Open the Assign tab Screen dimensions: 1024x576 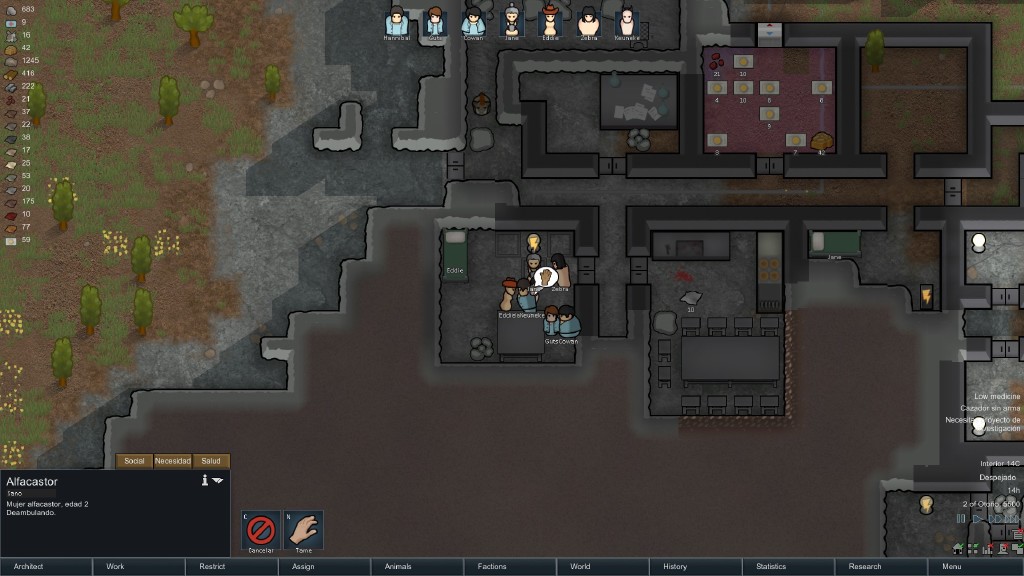click(x=303, y=567)
